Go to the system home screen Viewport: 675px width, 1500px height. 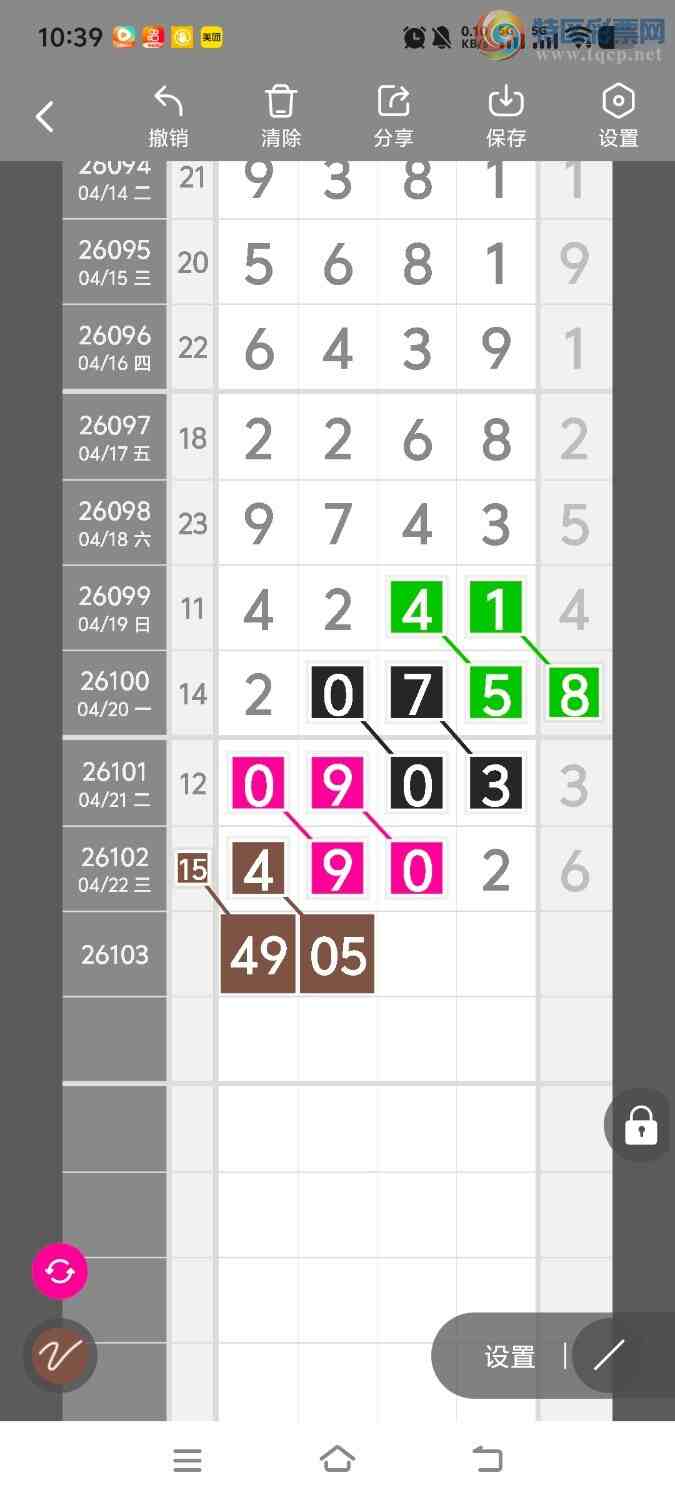tap(337, 1460)
